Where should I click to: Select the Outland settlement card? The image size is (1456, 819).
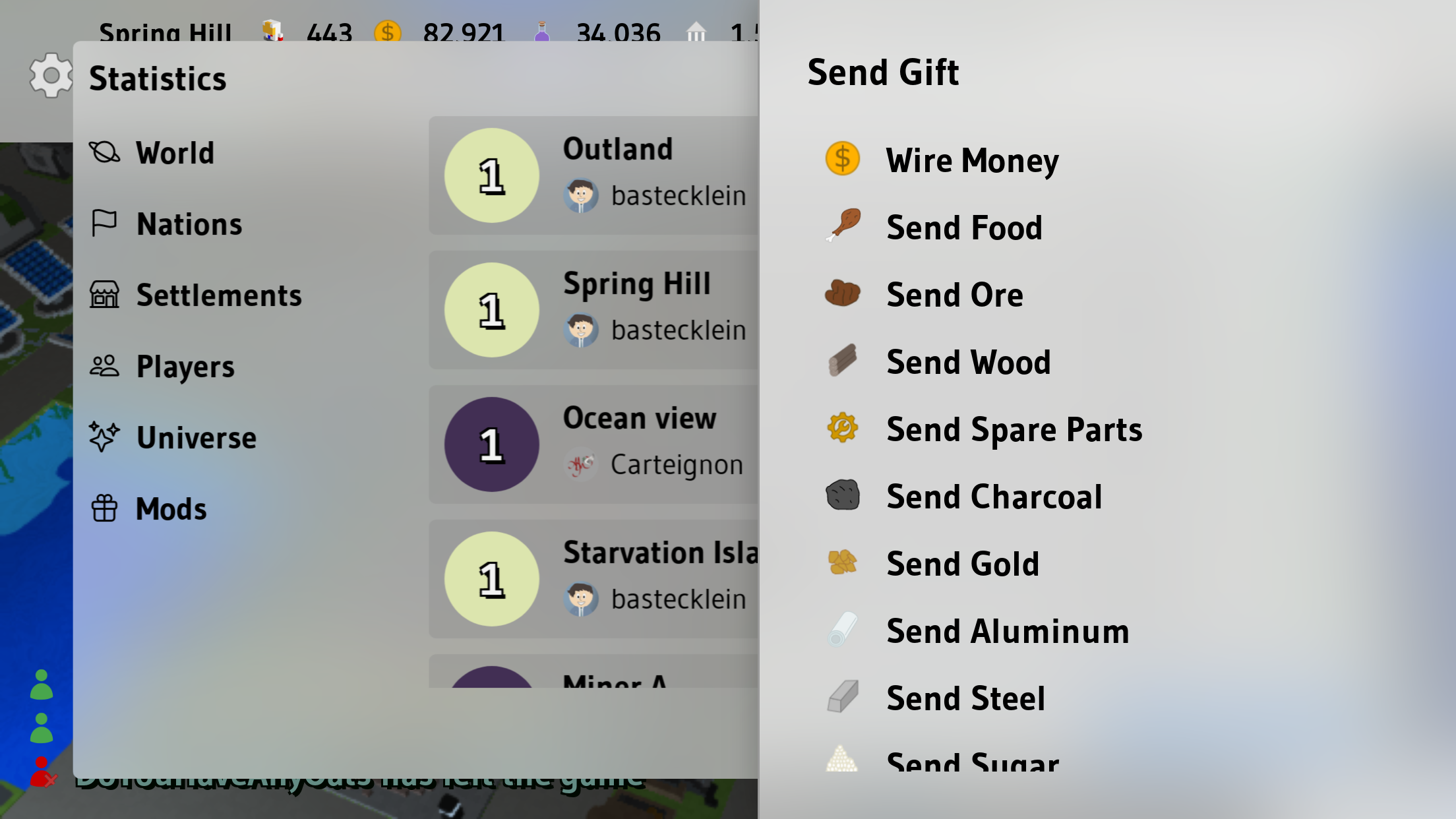click(x=593, y=175)
